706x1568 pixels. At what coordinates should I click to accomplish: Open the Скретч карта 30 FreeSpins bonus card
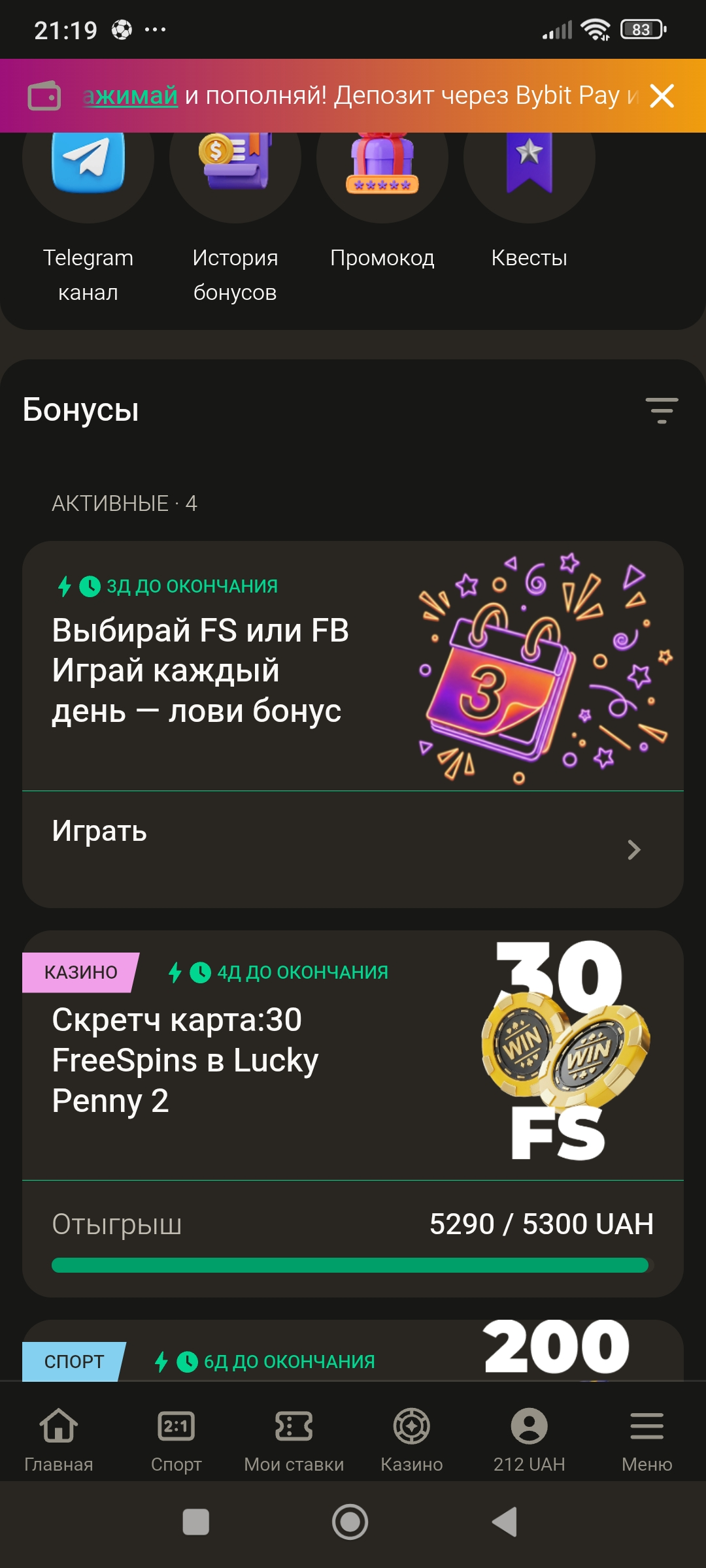261,1060
